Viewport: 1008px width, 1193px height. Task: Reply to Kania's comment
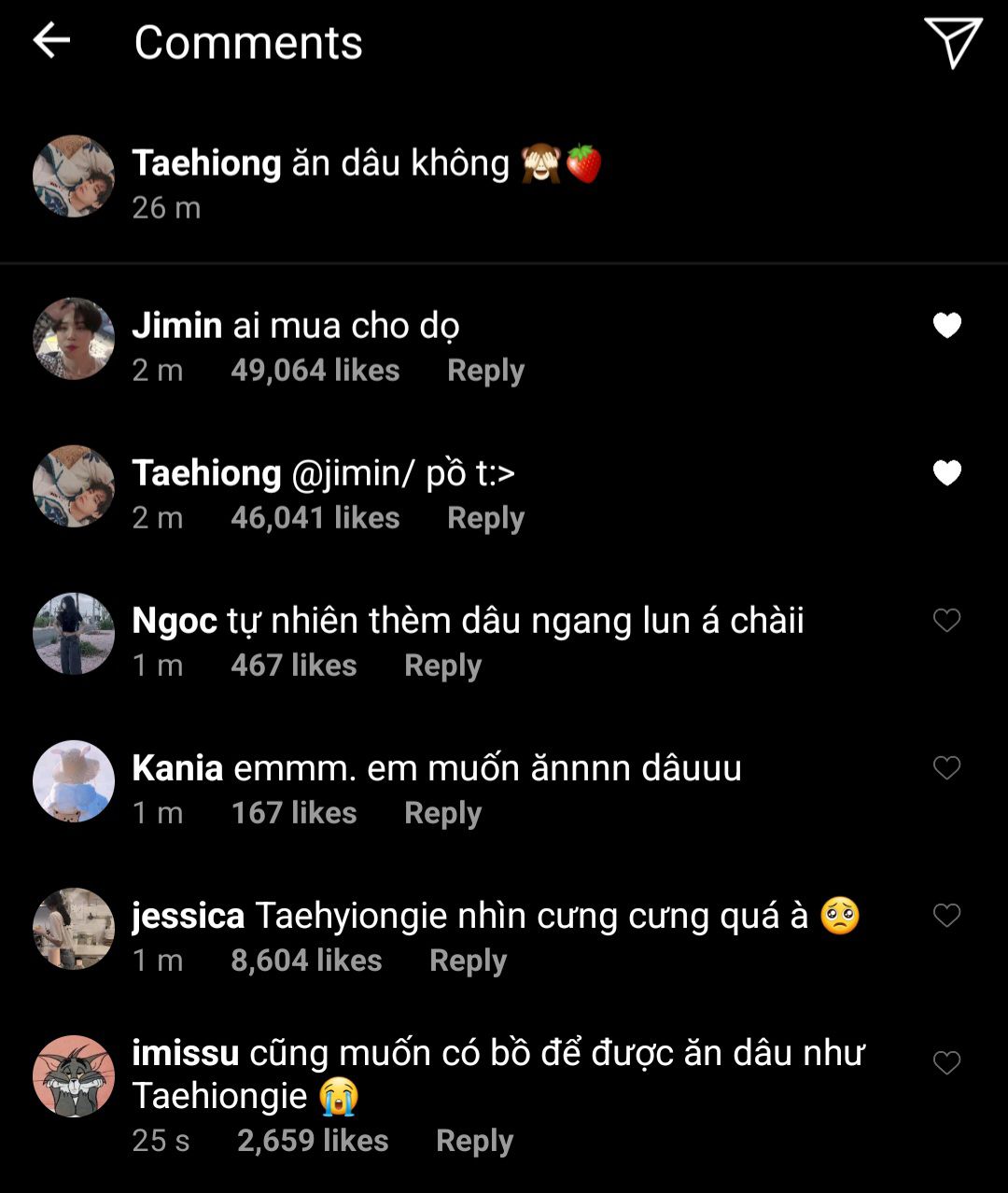pyautogui.click(x=442, y=813)
